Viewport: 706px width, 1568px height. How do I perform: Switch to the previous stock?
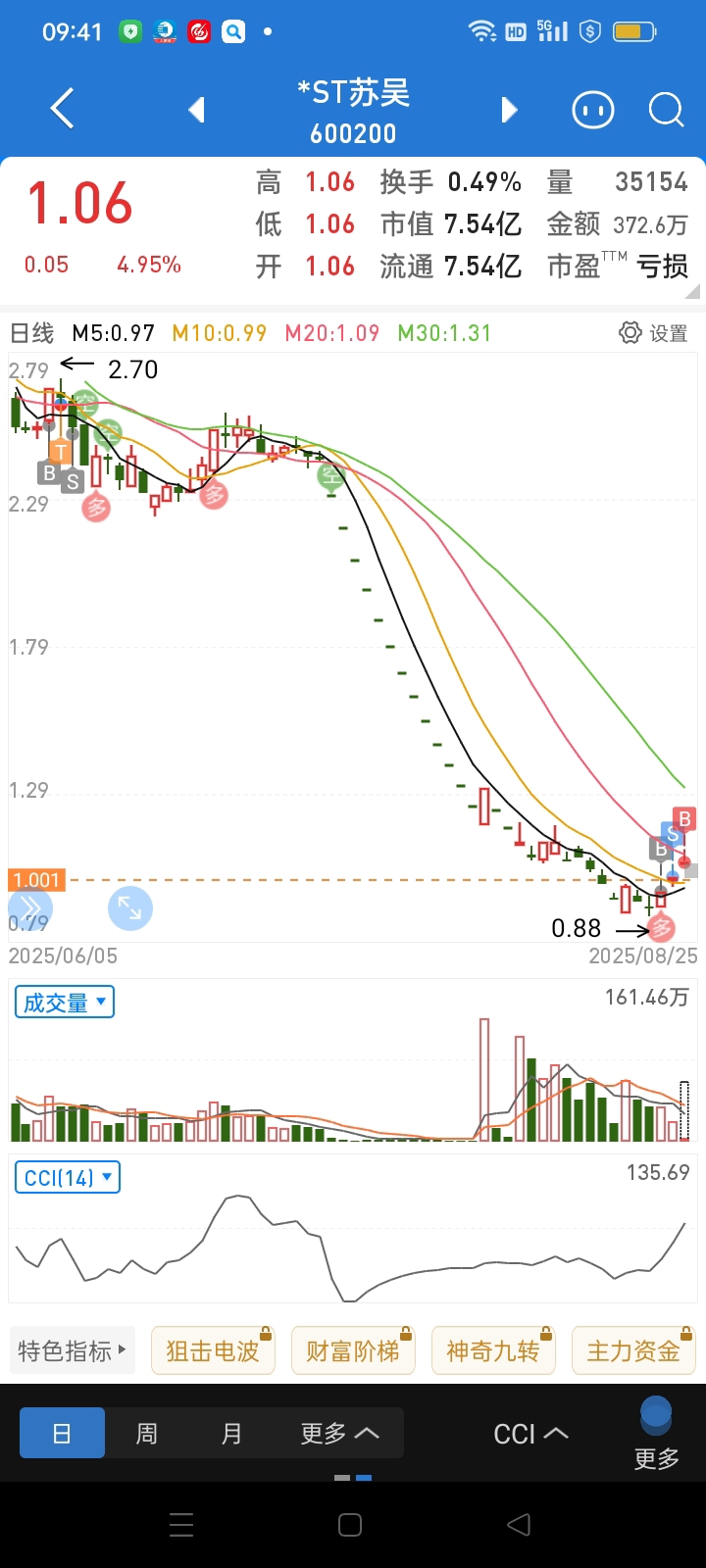pos(197,109)
